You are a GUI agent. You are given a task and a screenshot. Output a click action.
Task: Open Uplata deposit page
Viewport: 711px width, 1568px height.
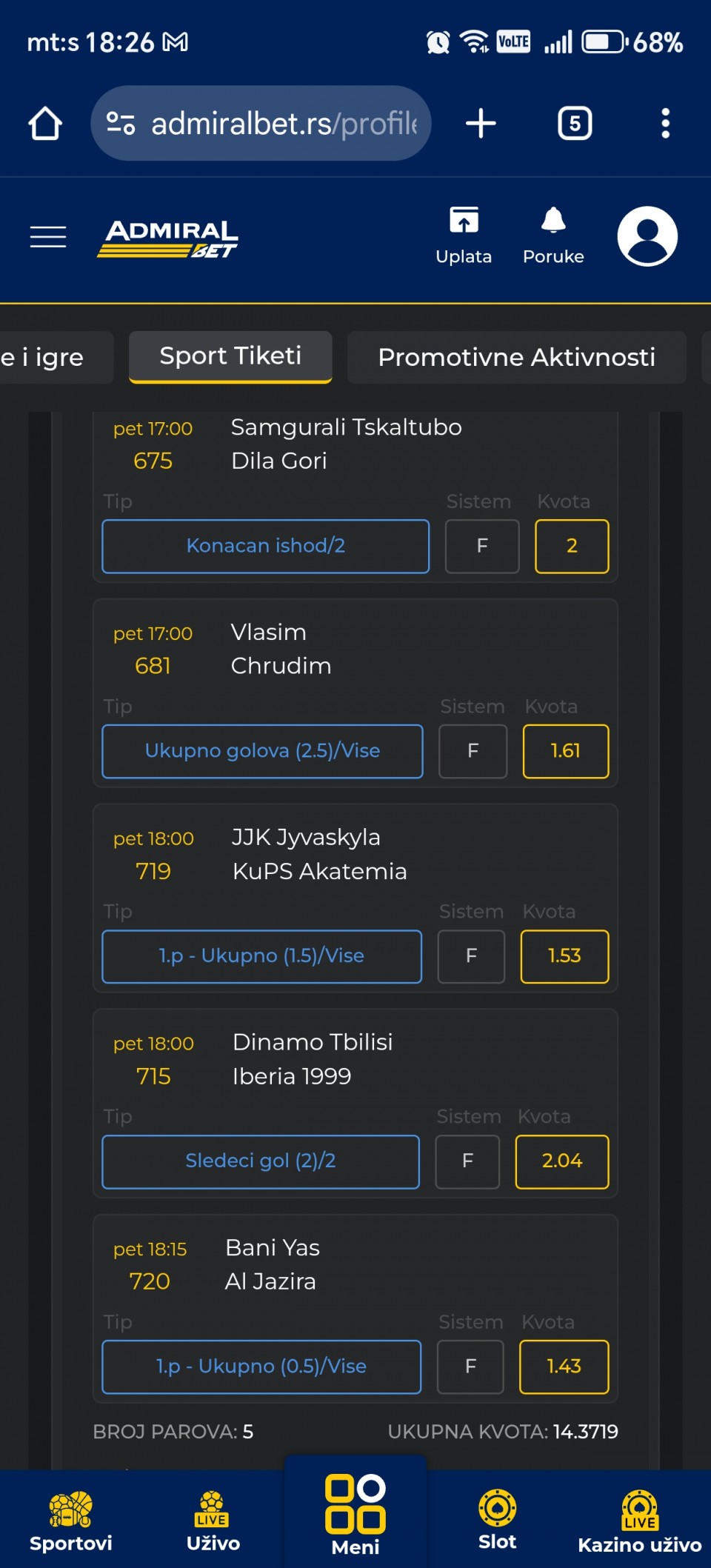click(464, 236)
